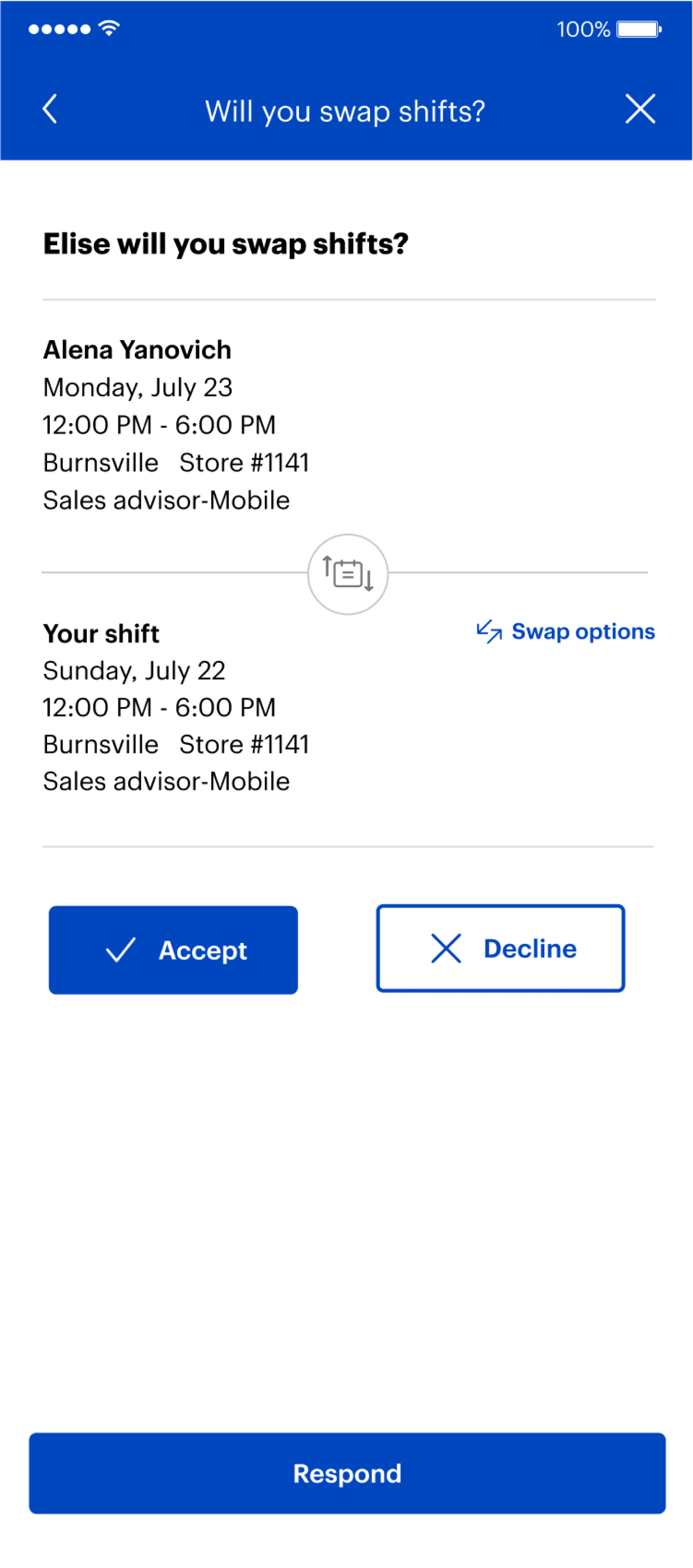Decline the shift swap
The width and height of the screenshot is (693, 1568).
point(500,948)
